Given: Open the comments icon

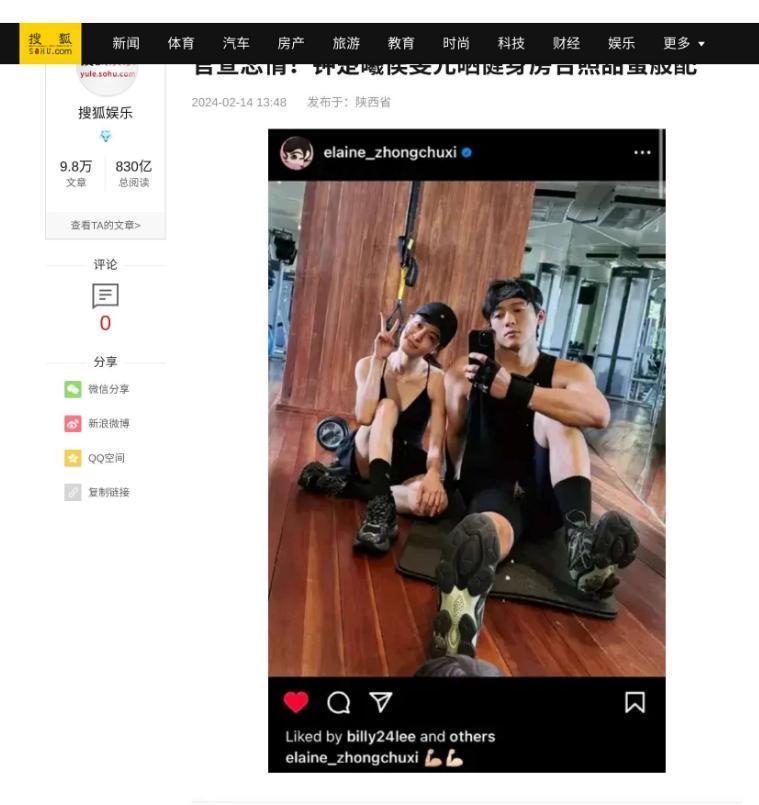Looking at the screenshot, I should (x=105, y=296).
